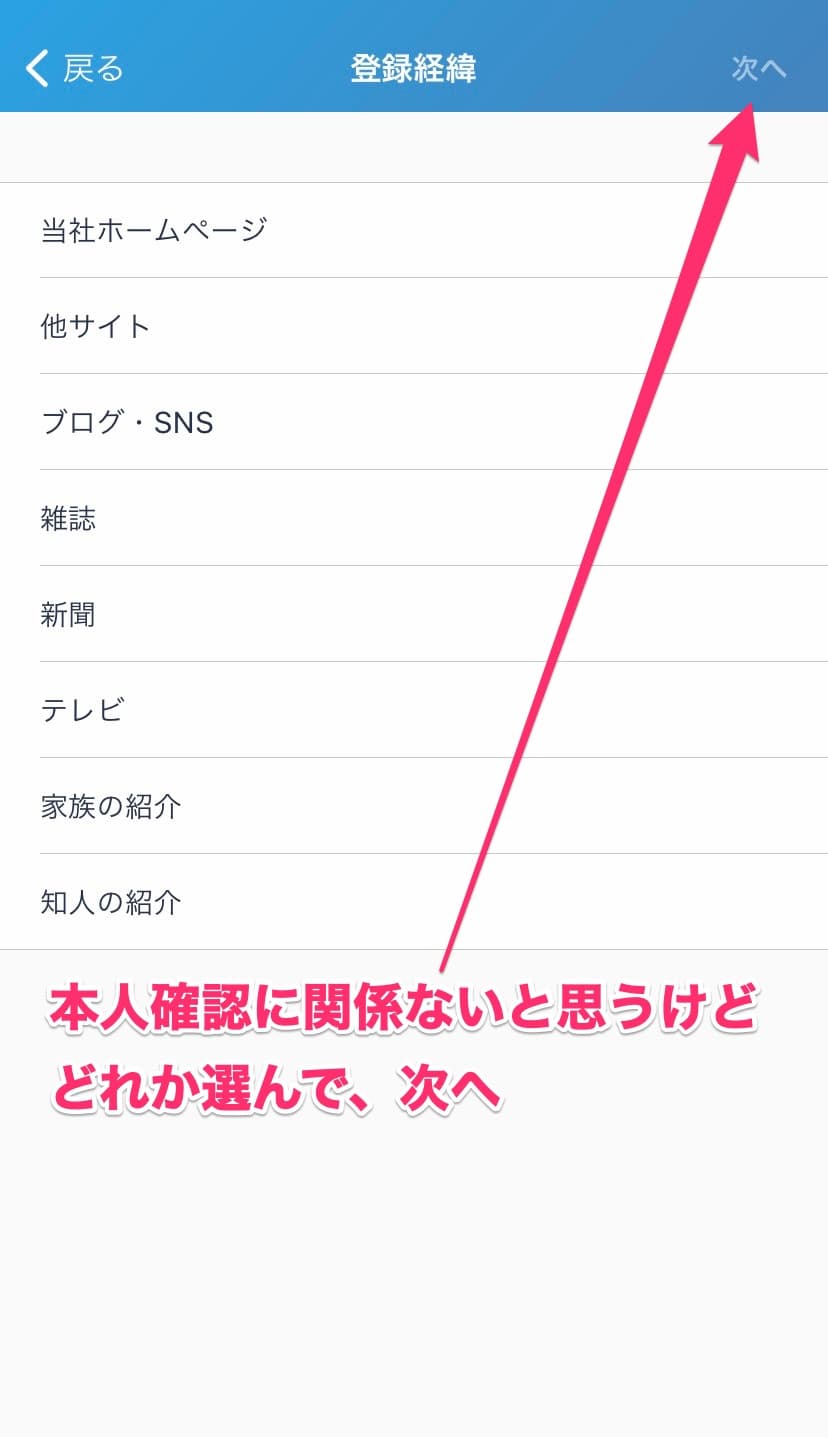Pick 知人の紹介 option
Image resolution: width=828 pixels, height=1437 pixels.
pyautogui.click(x=111, y=902)
